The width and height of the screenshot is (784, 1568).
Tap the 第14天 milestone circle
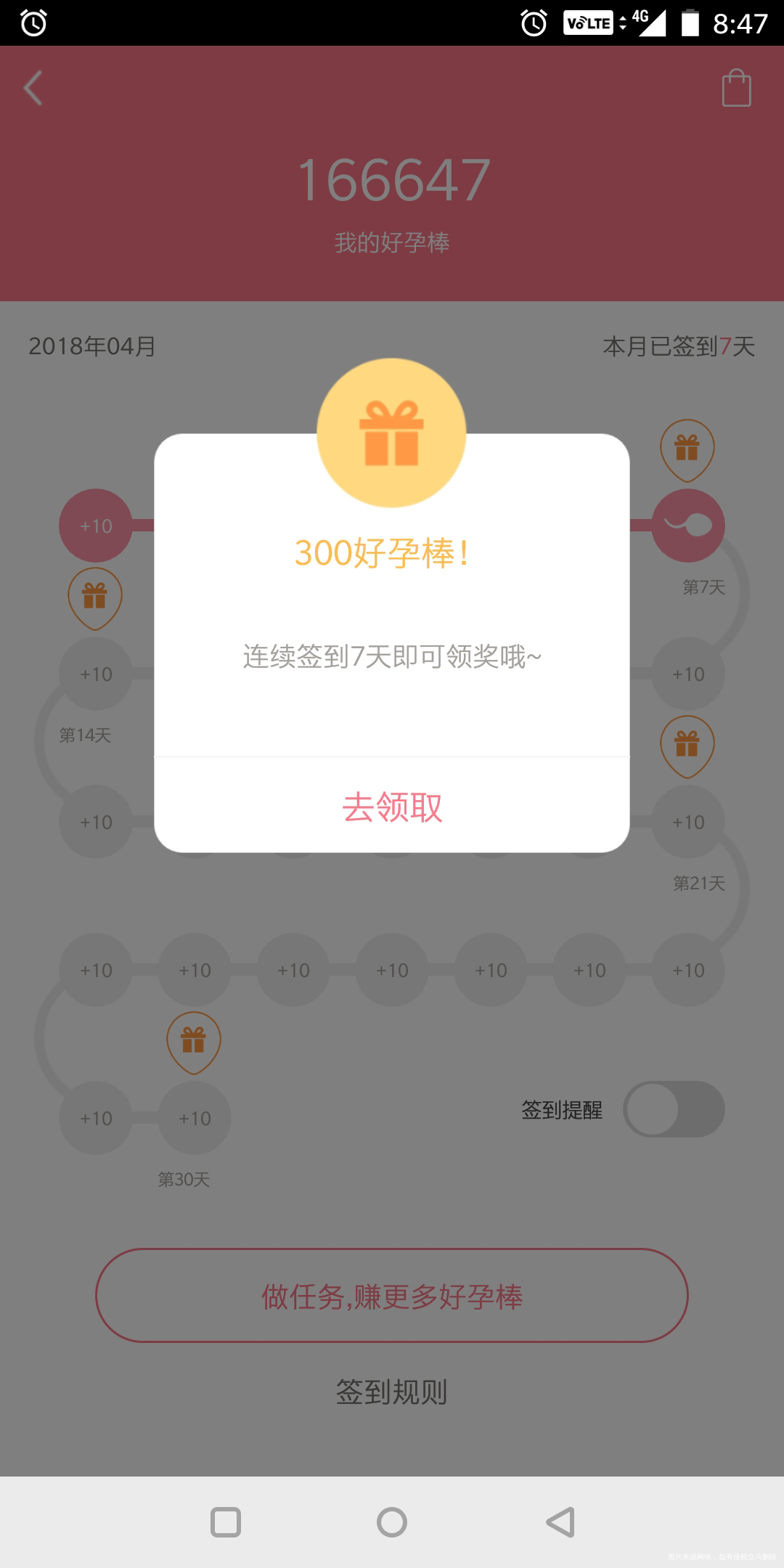point(95,674)
